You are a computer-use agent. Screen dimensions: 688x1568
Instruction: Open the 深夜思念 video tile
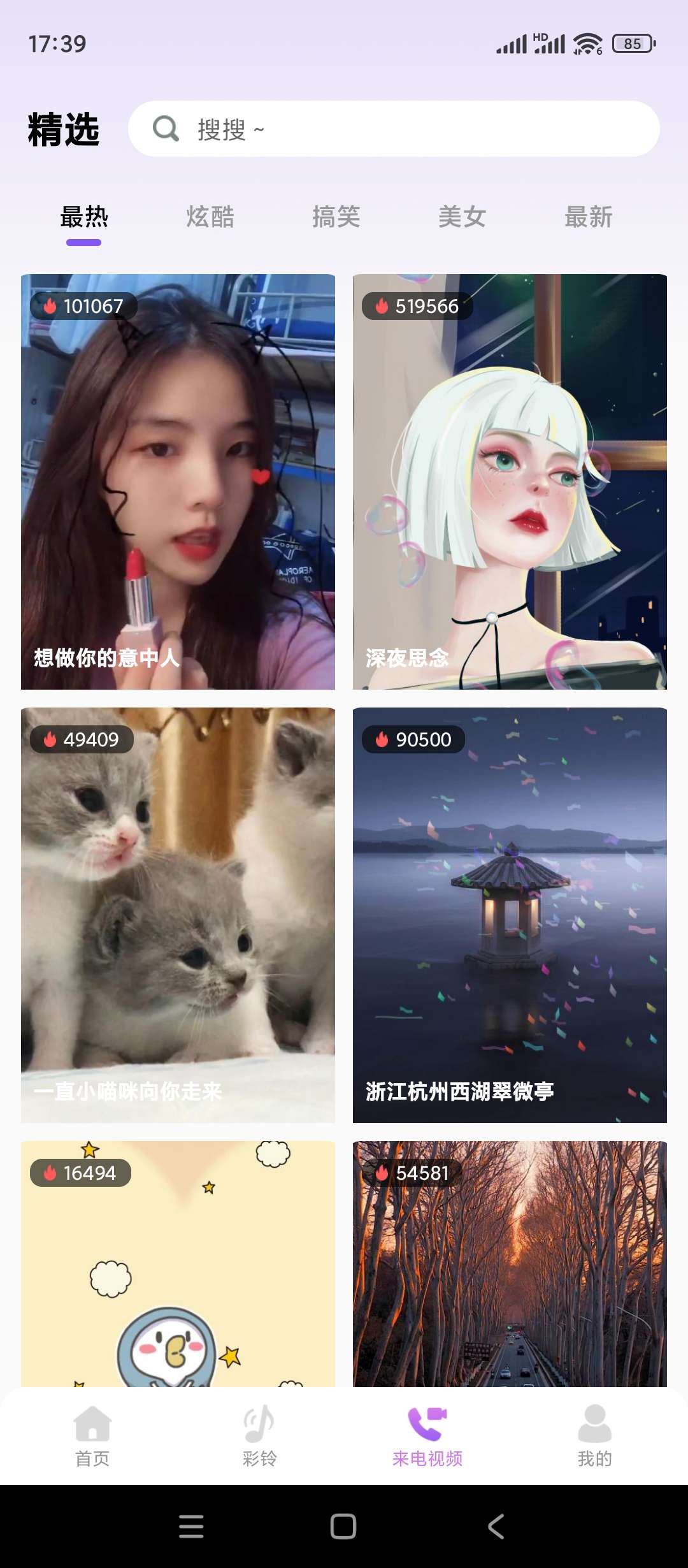[x=510, y=482]
